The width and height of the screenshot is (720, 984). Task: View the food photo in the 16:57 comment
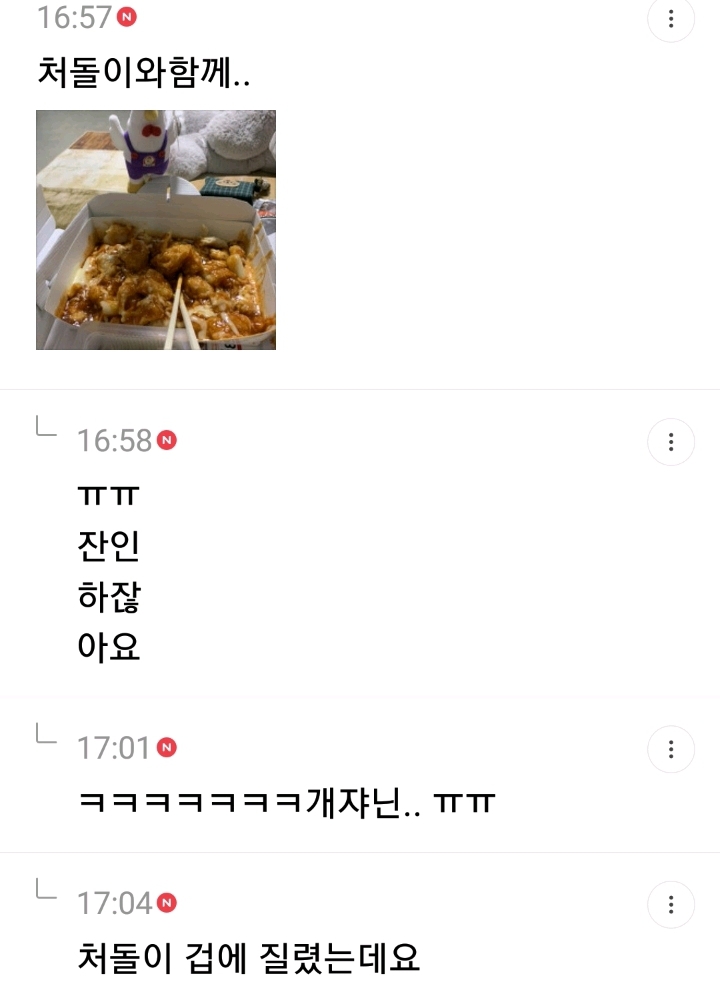click(156, 230)
